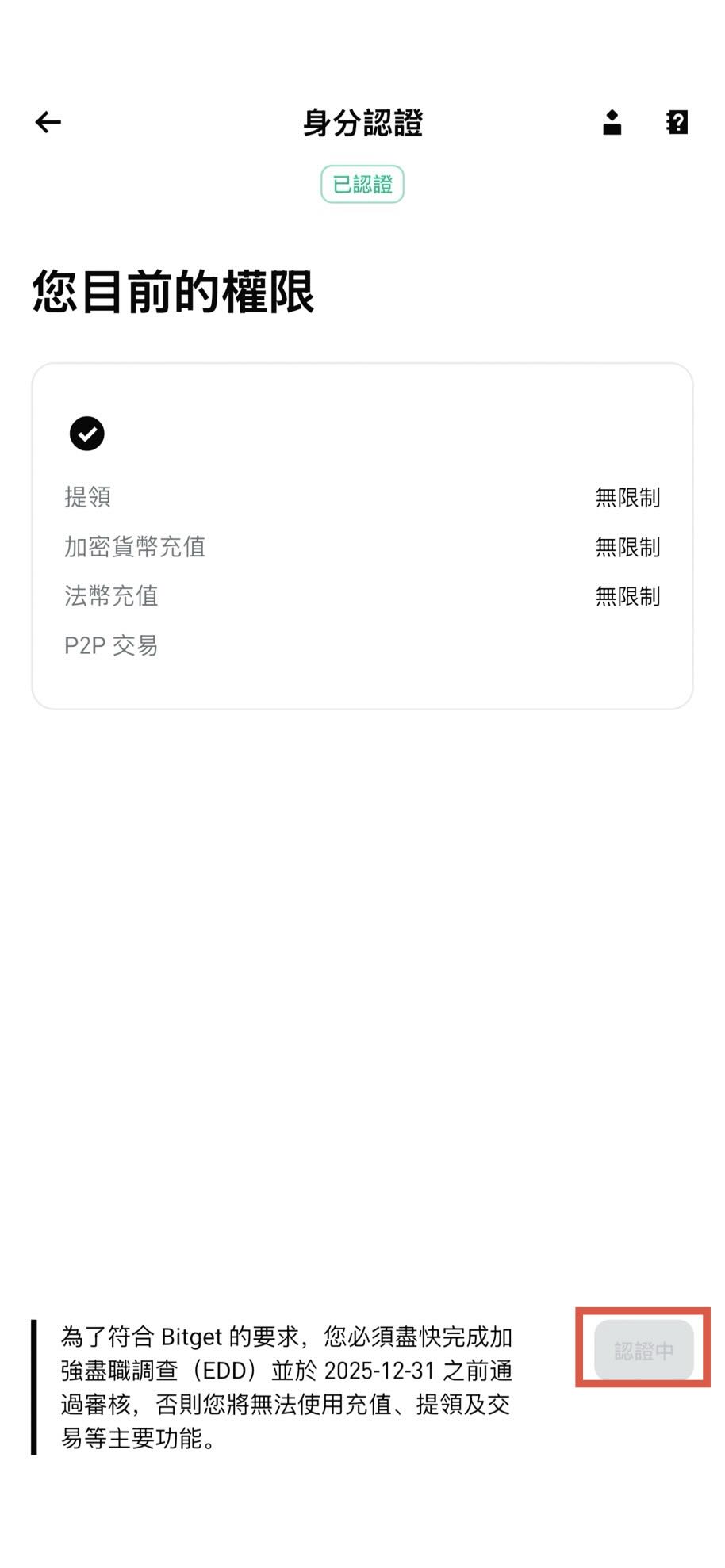
Task: Tap the 認證中 pending verification state
Action: coord(643,1350)
